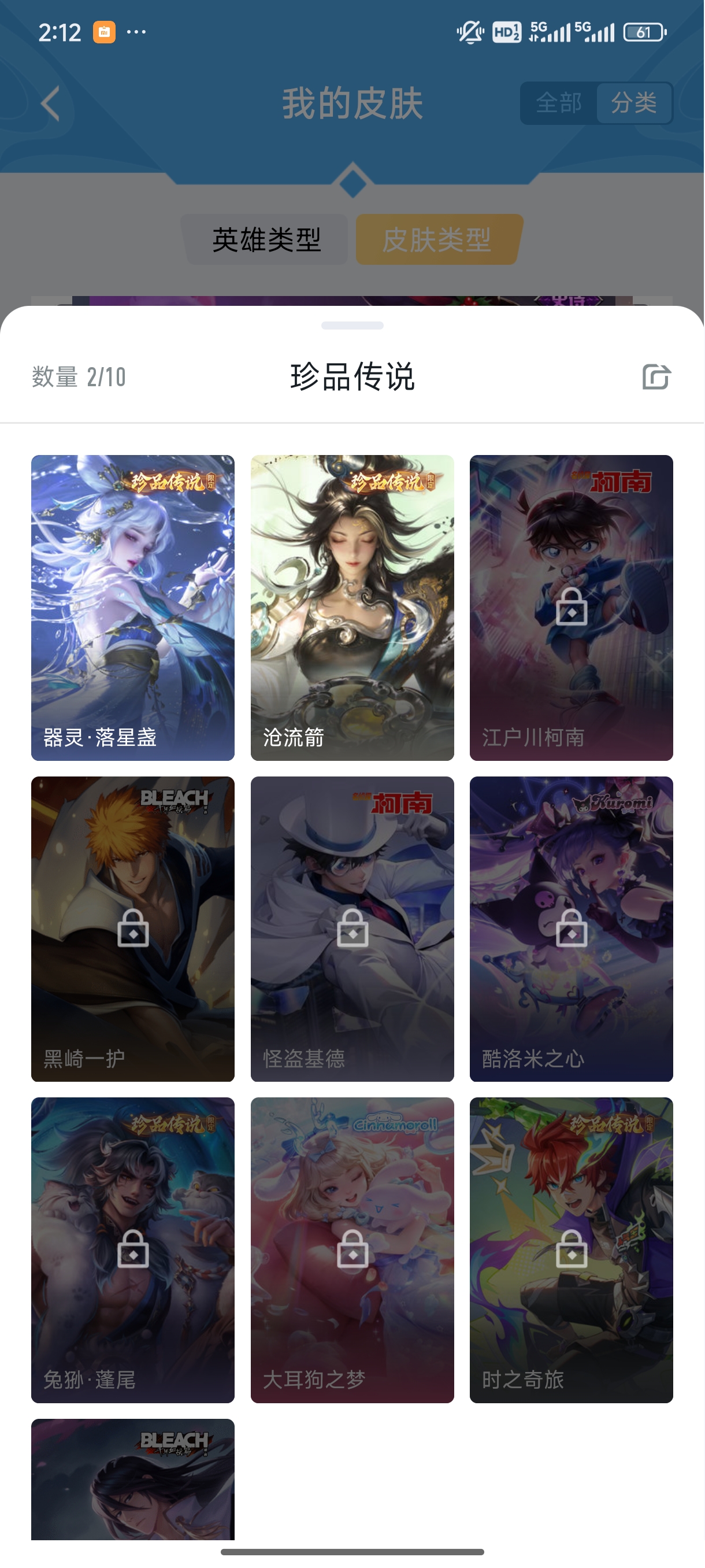This screenshot has width=705, height=1568.
Task: Tap the lock icon on 时之奇旅
Action: pyautogui.click(x=571, y=1249)
